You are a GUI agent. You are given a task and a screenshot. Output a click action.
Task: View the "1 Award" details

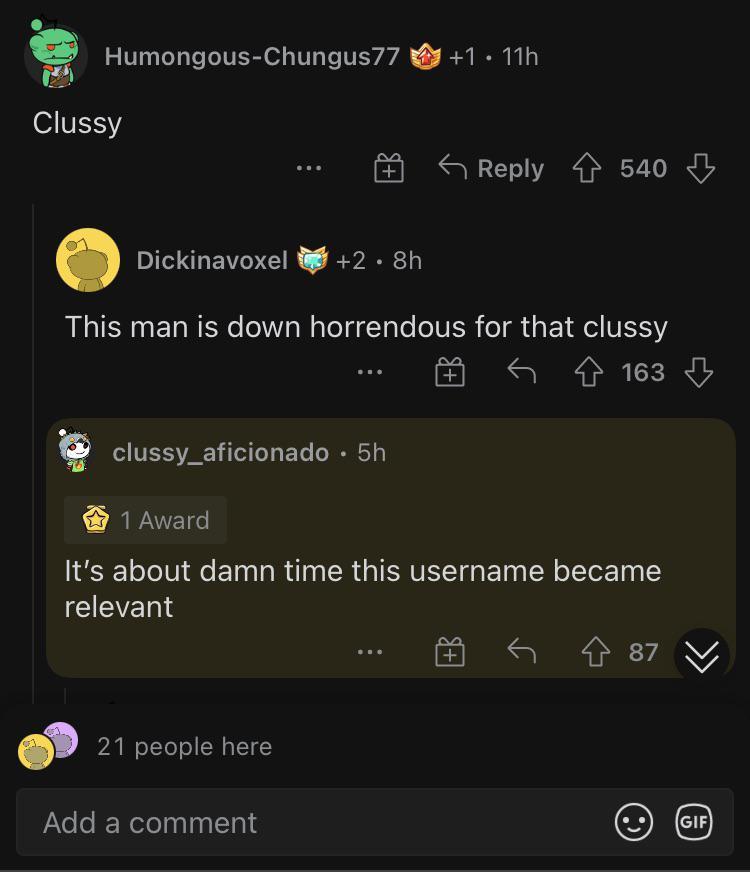[145, 520]
